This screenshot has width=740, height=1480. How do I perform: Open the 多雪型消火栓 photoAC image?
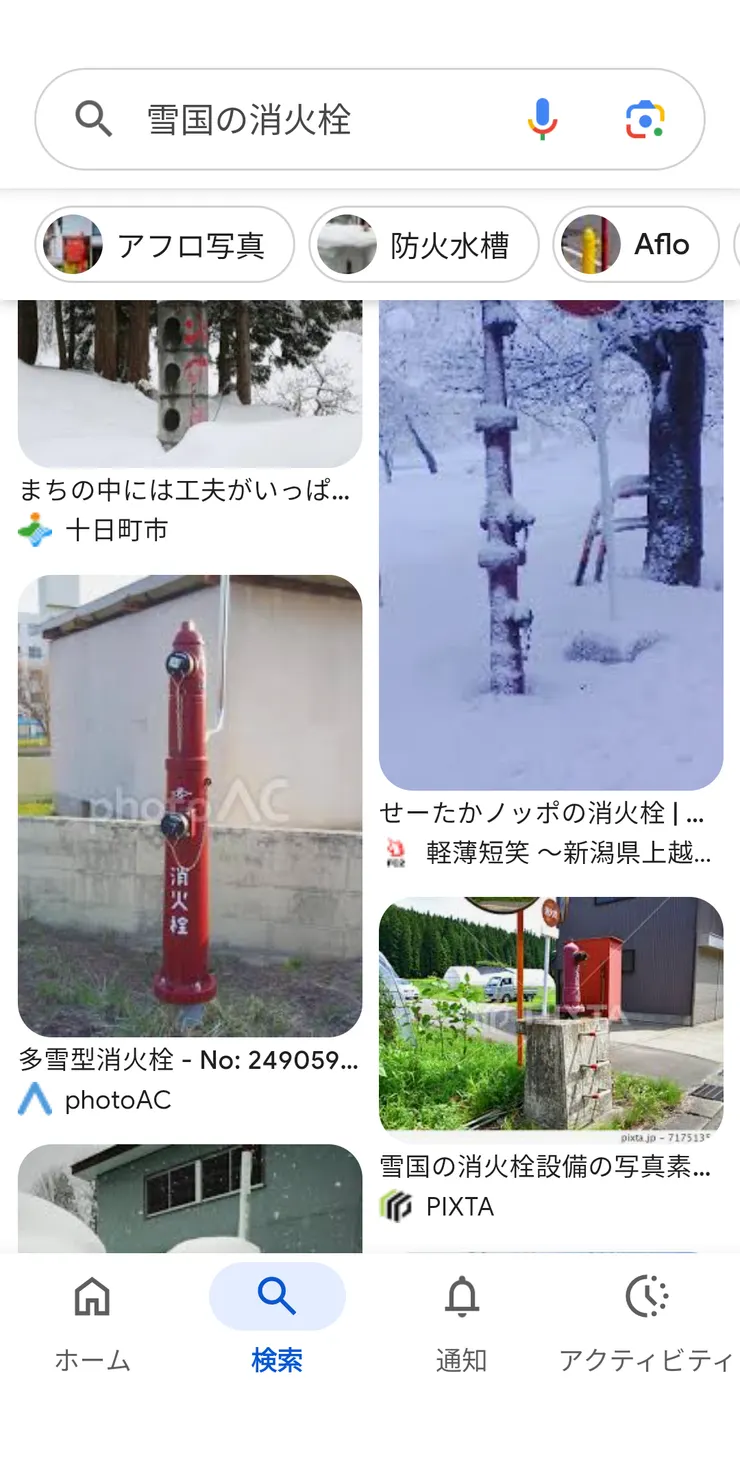point(190,805)
